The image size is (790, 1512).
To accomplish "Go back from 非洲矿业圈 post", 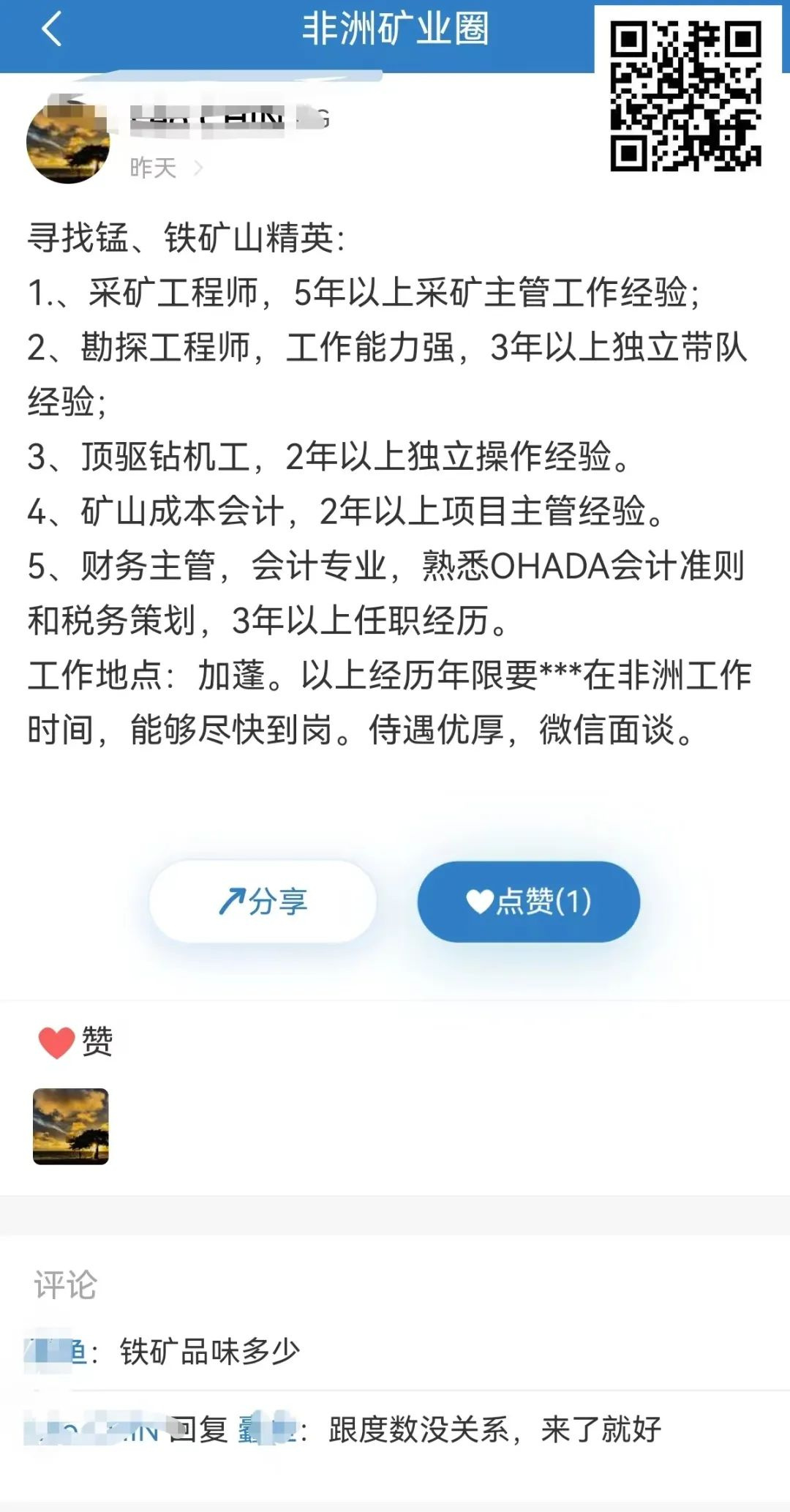I will [x=51, y=31].
